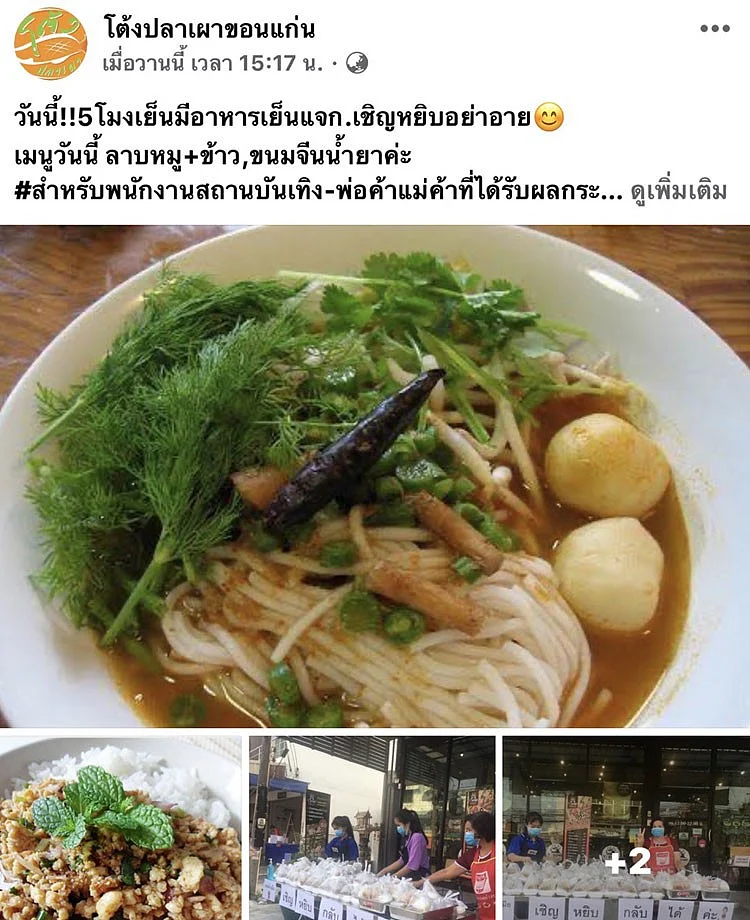Open the post timestamp เมื่อวานนี้ 15:17 น.
This screenshot has height=920, width=750.
pos(212,63)
